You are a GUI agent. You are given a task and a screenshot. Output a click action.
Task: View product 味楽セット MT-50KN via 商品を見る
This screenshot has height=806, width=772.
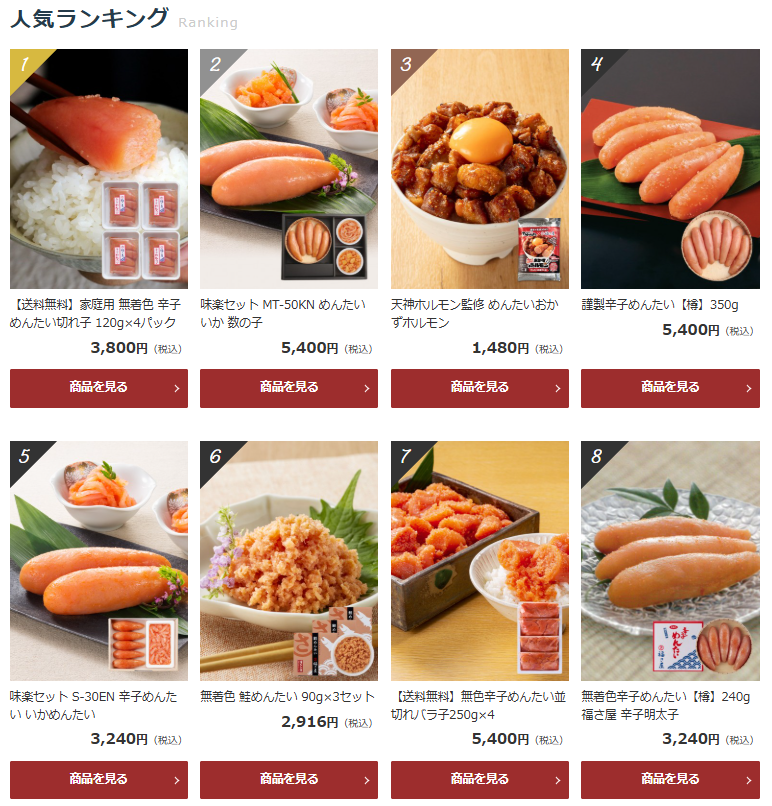pyautogui.click(x=289, y=388)
